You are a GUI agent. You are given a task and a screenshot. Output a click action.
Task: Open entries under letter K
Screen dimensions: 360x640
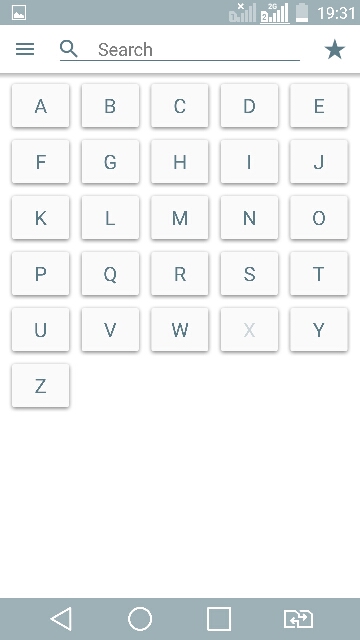click(40, 218)
